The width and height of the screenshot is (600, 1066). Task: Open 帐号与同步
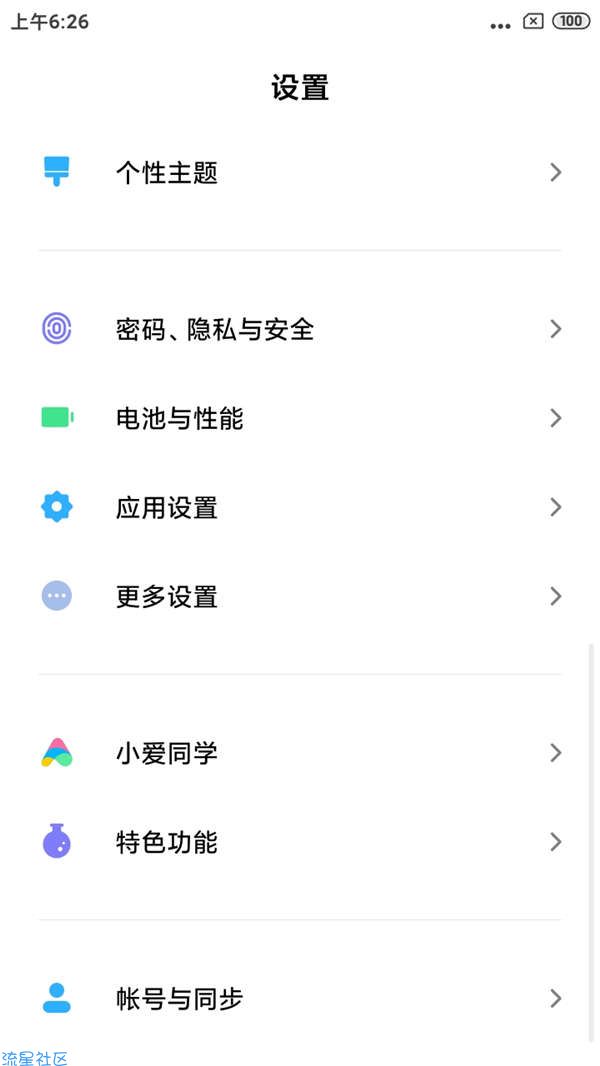click(x=300, y=999)
